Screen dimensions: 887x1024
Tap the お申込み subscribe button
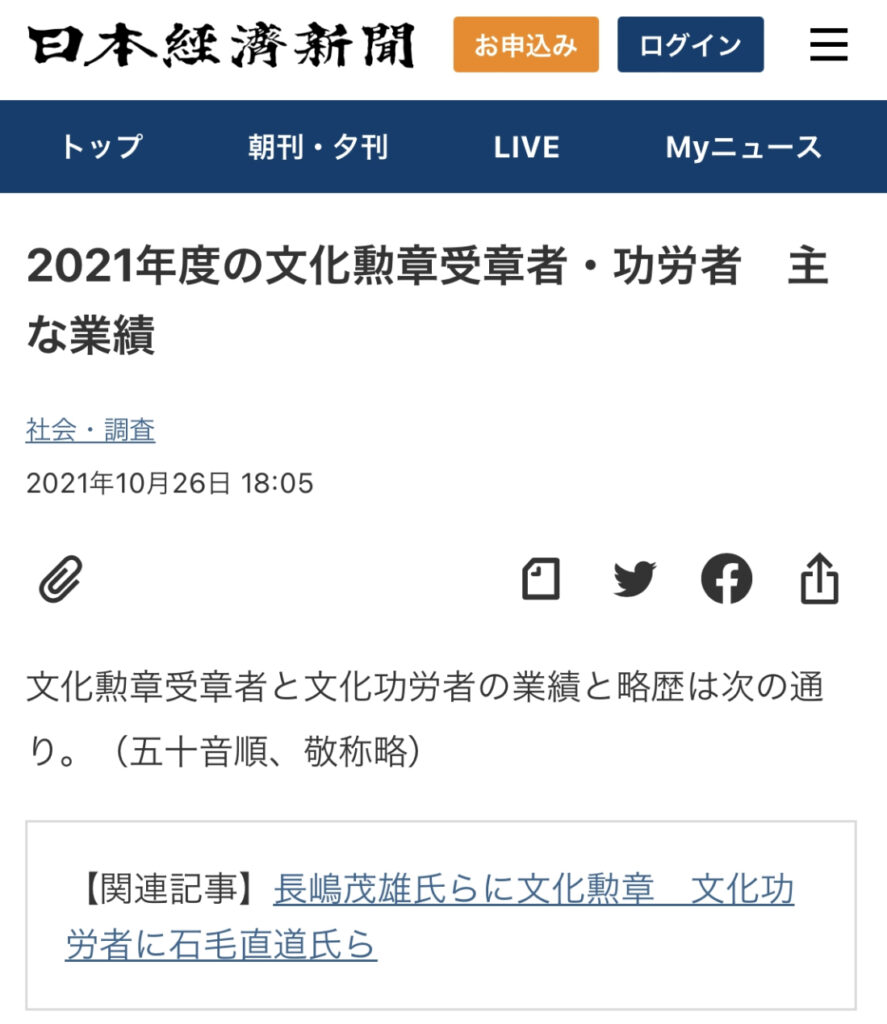(x=526, y=45)
